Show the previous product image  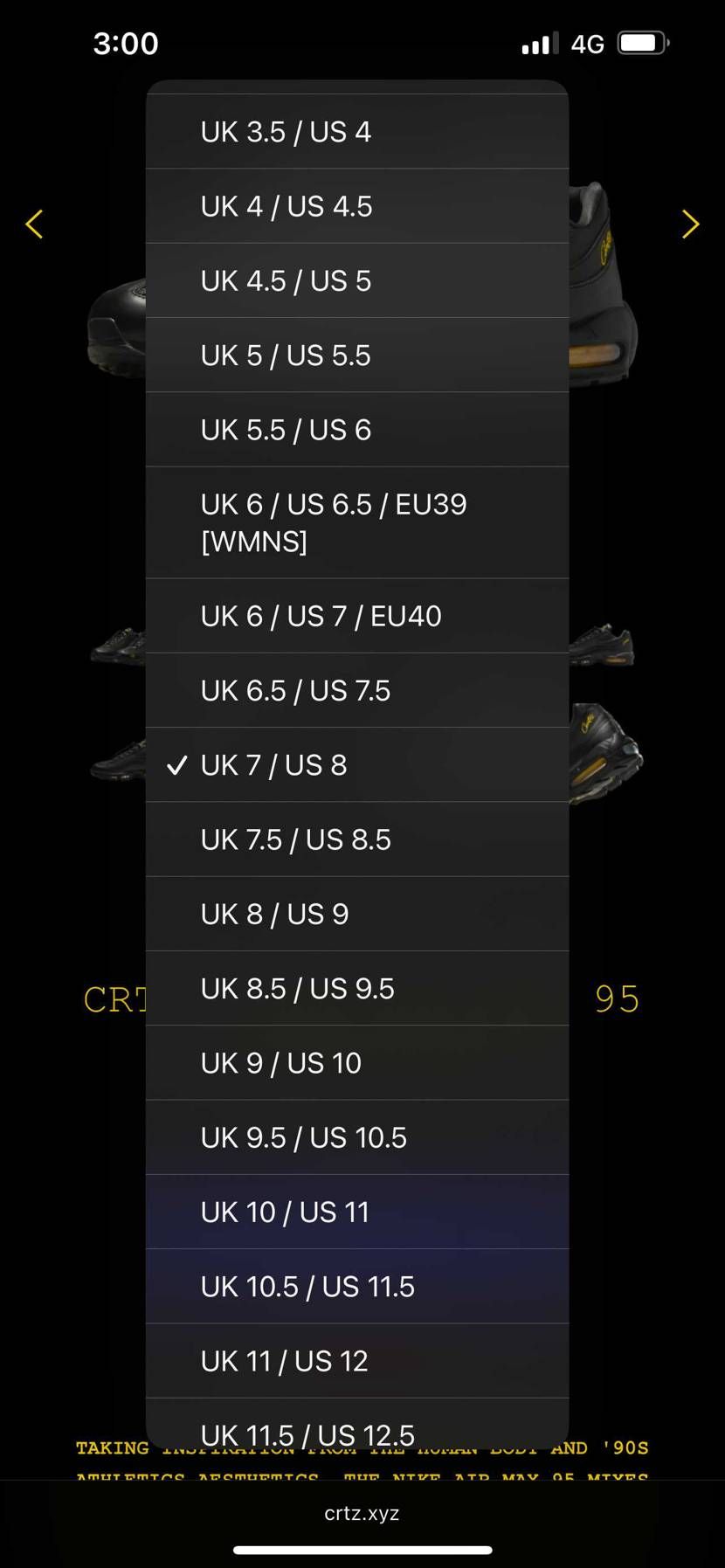[35, 224]
